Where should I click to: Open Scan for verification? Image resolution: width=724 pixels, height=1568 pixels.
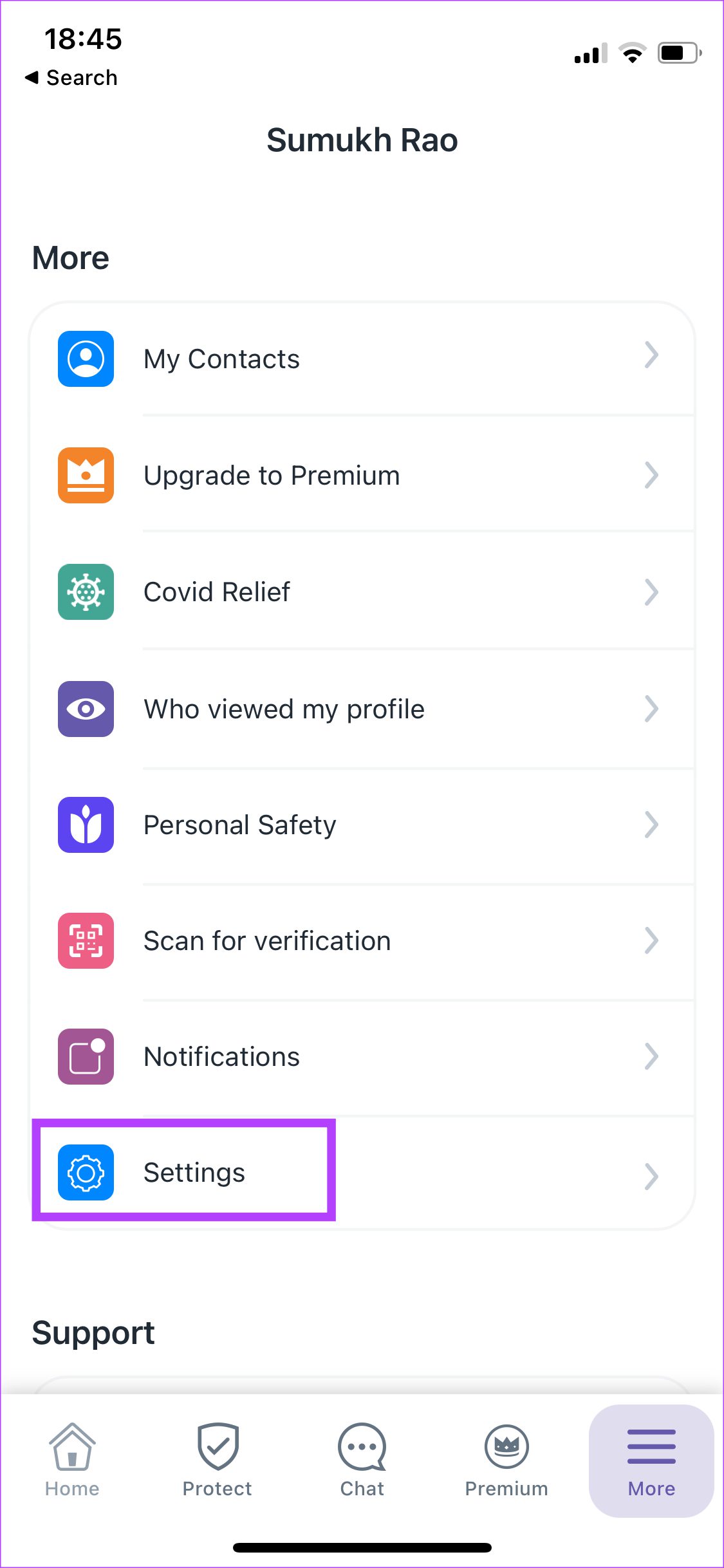[362, 940]
